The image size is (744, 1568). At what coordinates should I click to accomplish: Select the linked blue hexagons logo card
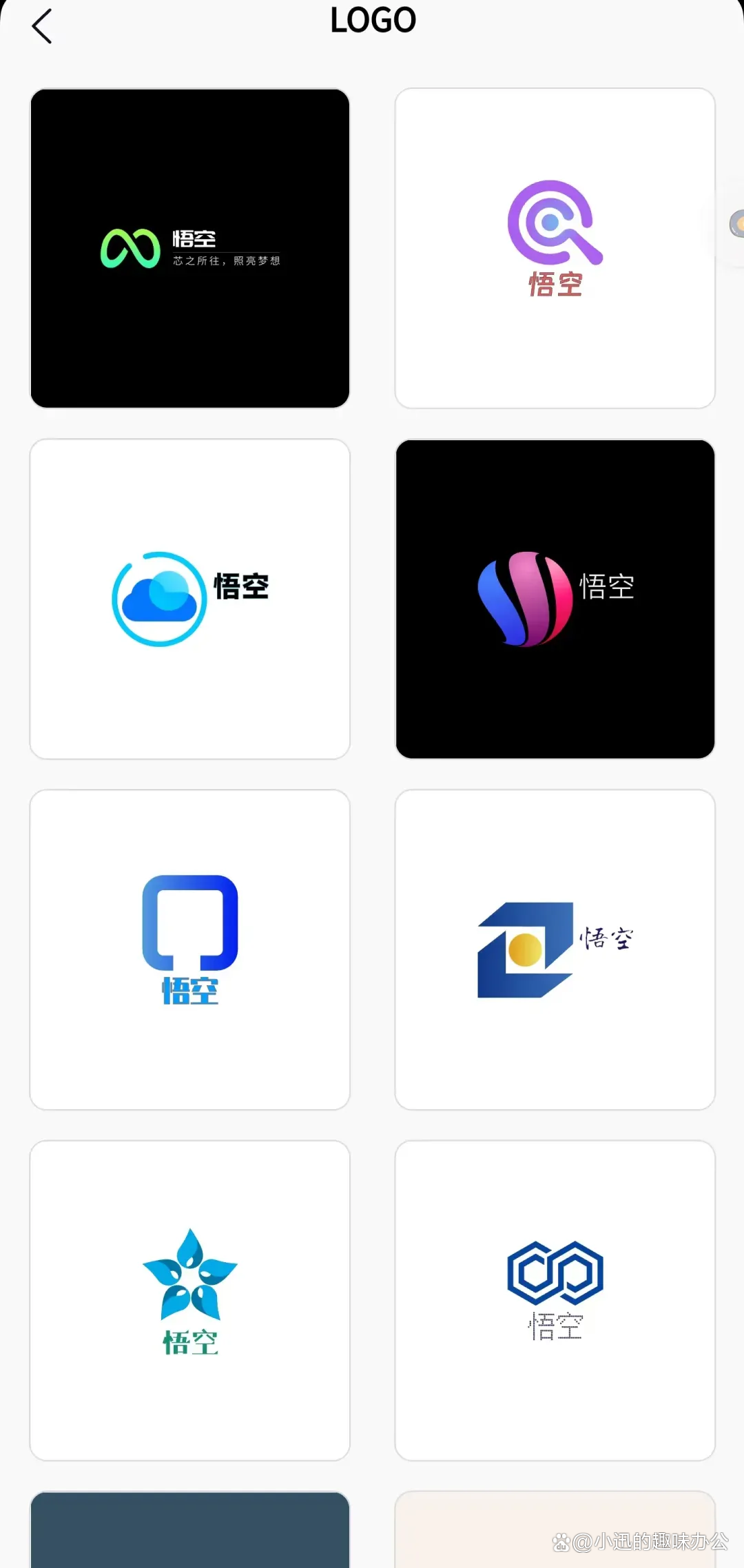coord(555,1300)
